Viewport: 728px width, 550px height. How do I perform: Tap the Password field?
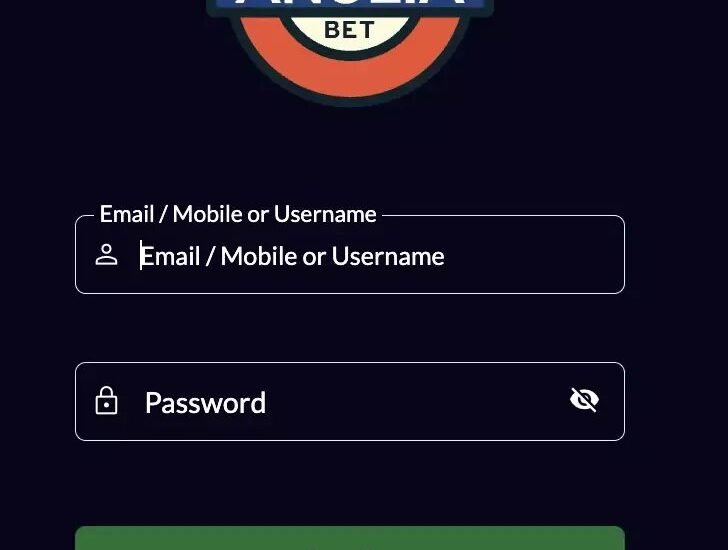[350, 401]
